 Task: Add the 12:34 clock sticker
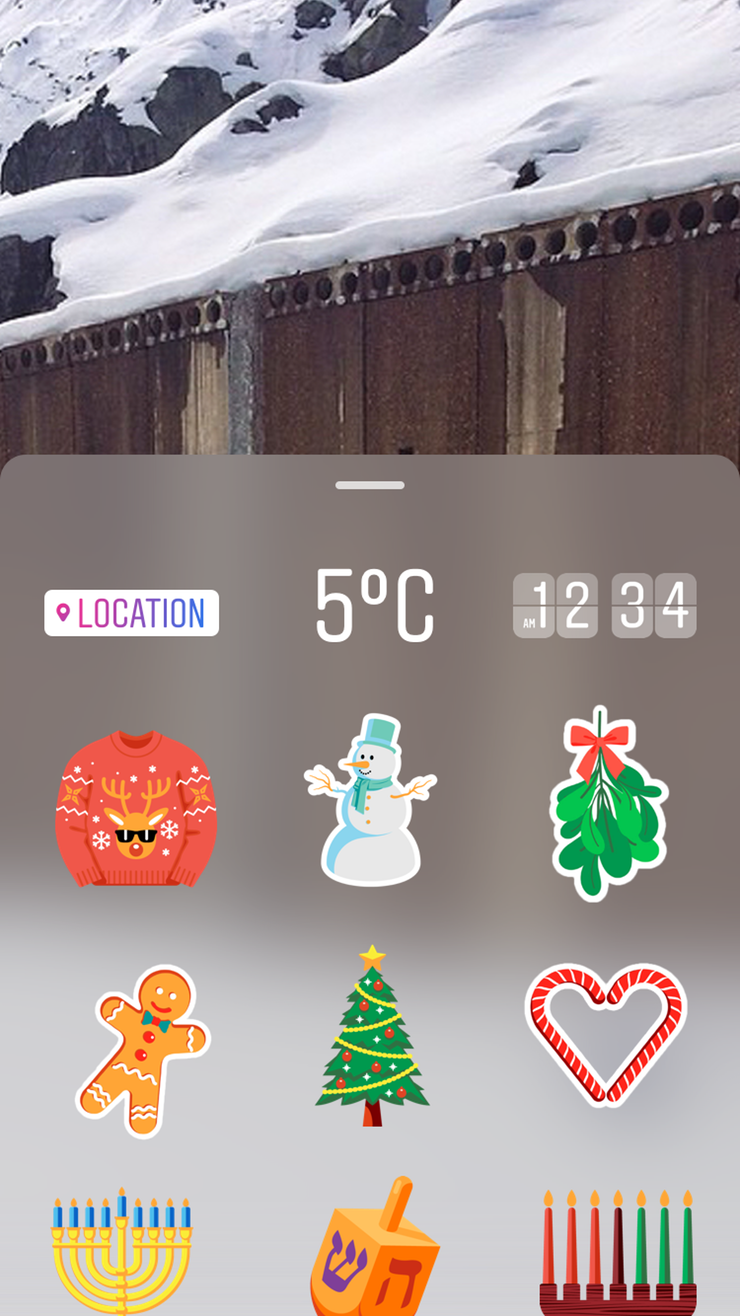click(604, 606)
